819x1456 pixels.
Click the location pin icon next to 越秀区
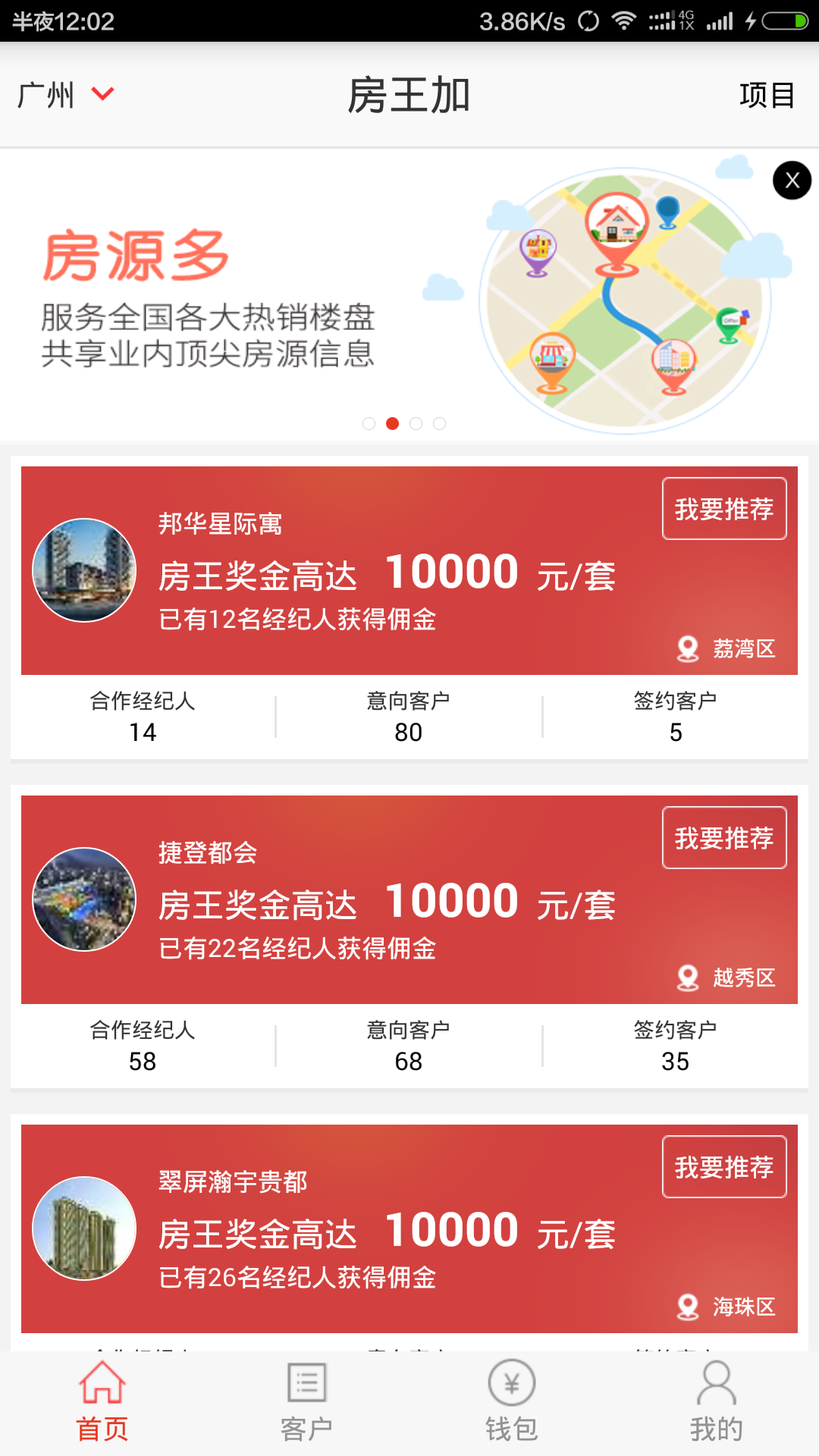(x=687, y=978)
